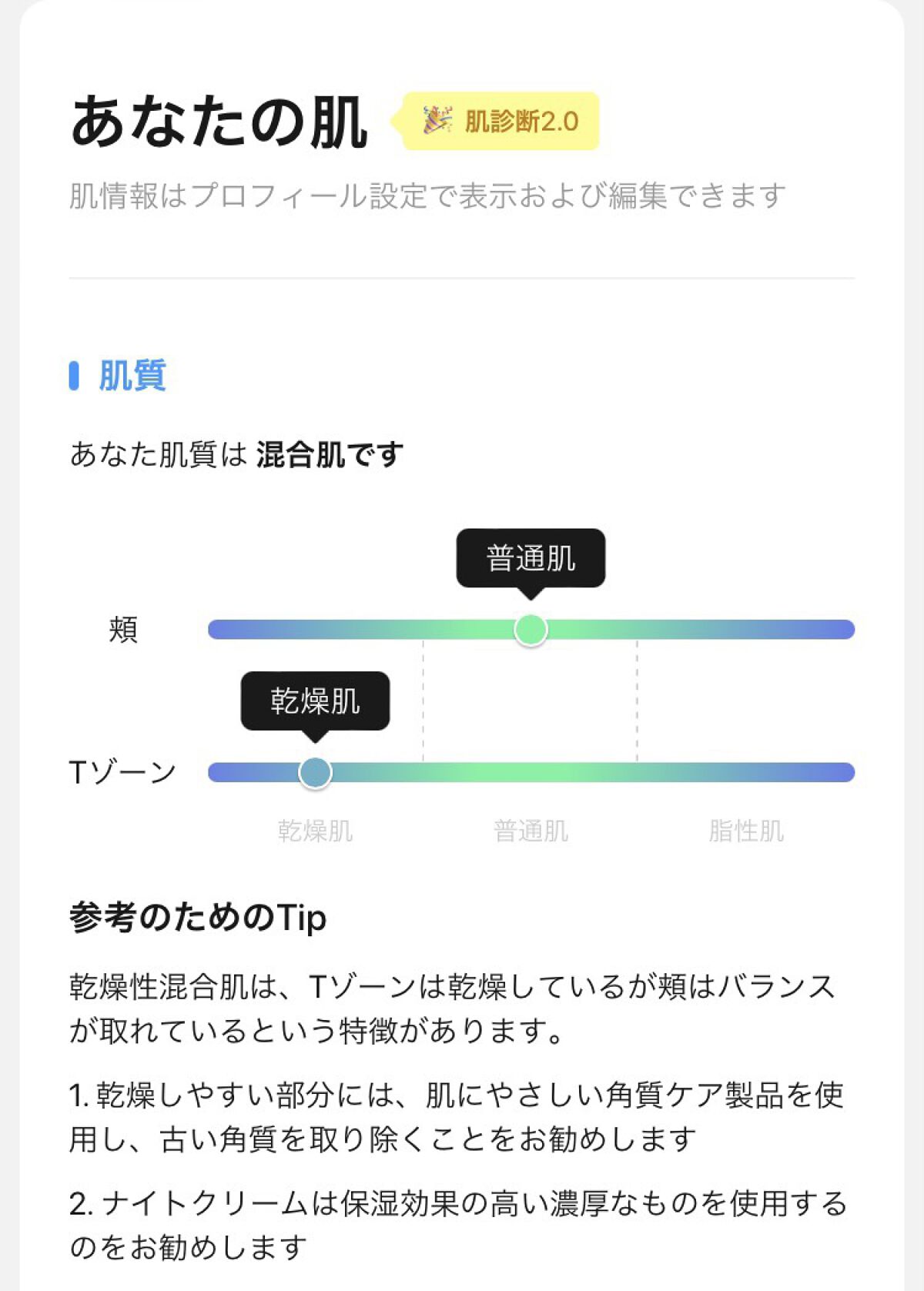
Task: Select the 脂性肌 axis label
Action: [743, 830]
